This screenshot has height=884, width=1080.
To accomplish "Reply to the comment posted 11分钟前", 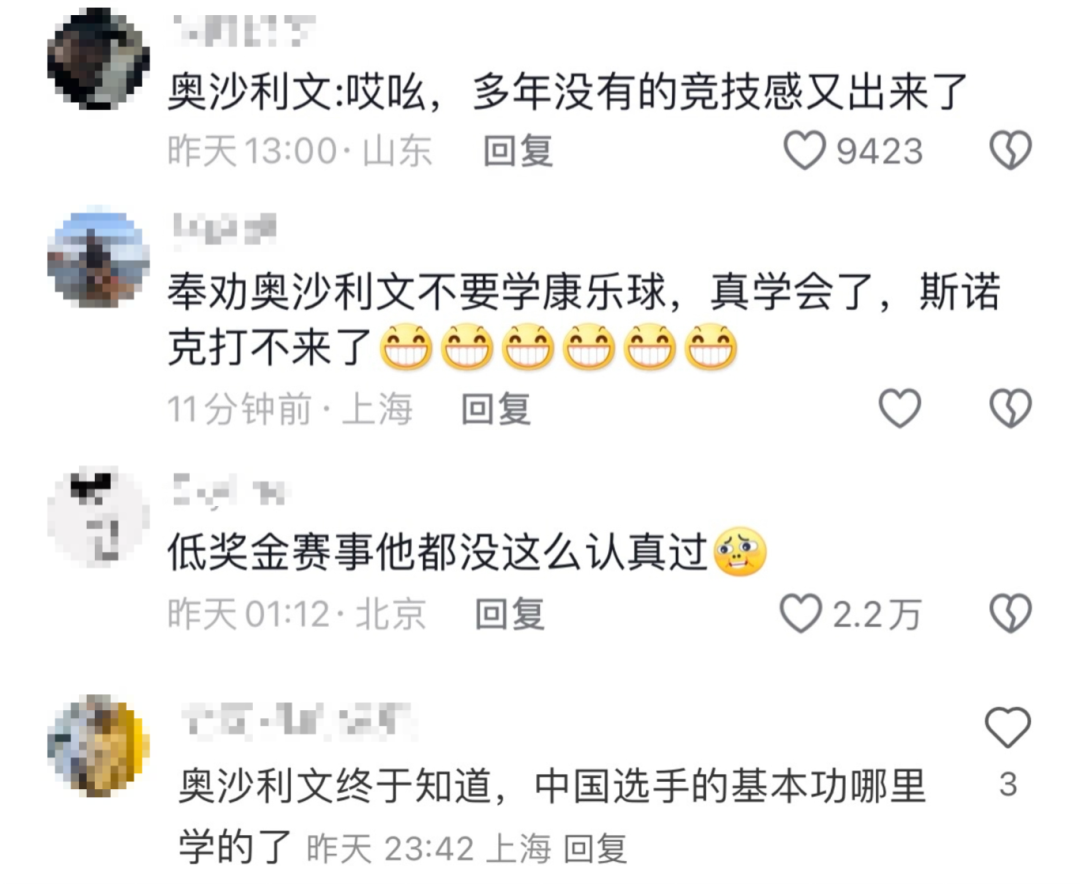I will (x=495, y=408).
